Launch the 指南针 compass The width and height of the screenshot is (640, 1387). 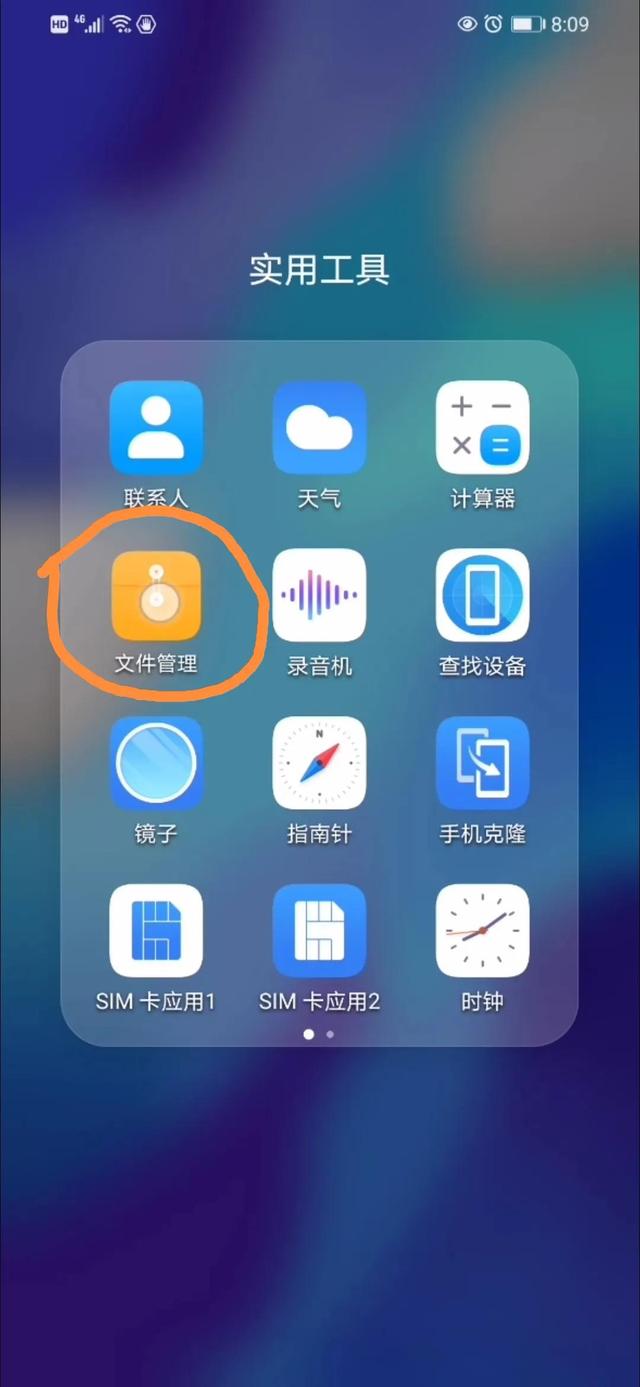coord(319,764)
